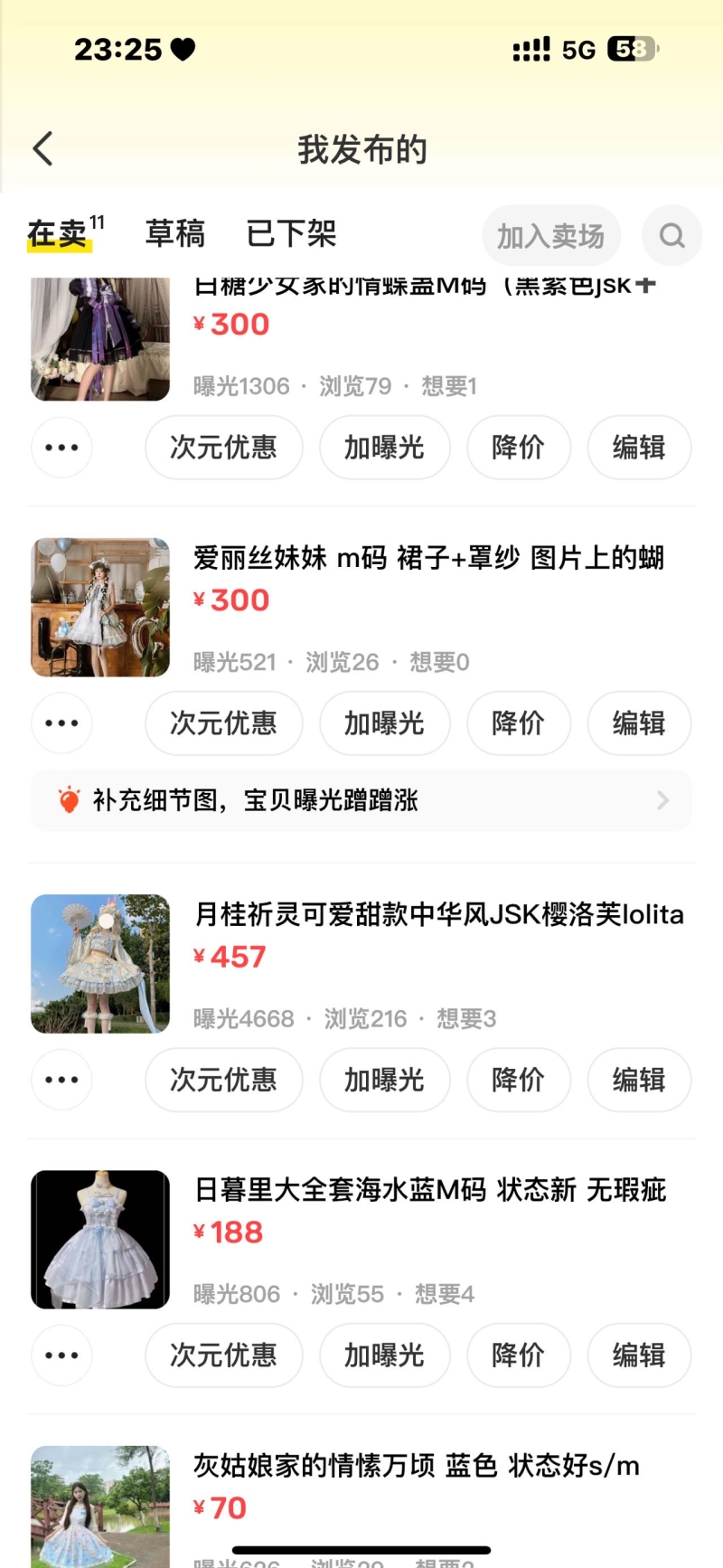Image resolution: width=723 pixels, height=1568 pixels.
Task: Open the search icon beside 加入卖场
Action: (671, 236)
